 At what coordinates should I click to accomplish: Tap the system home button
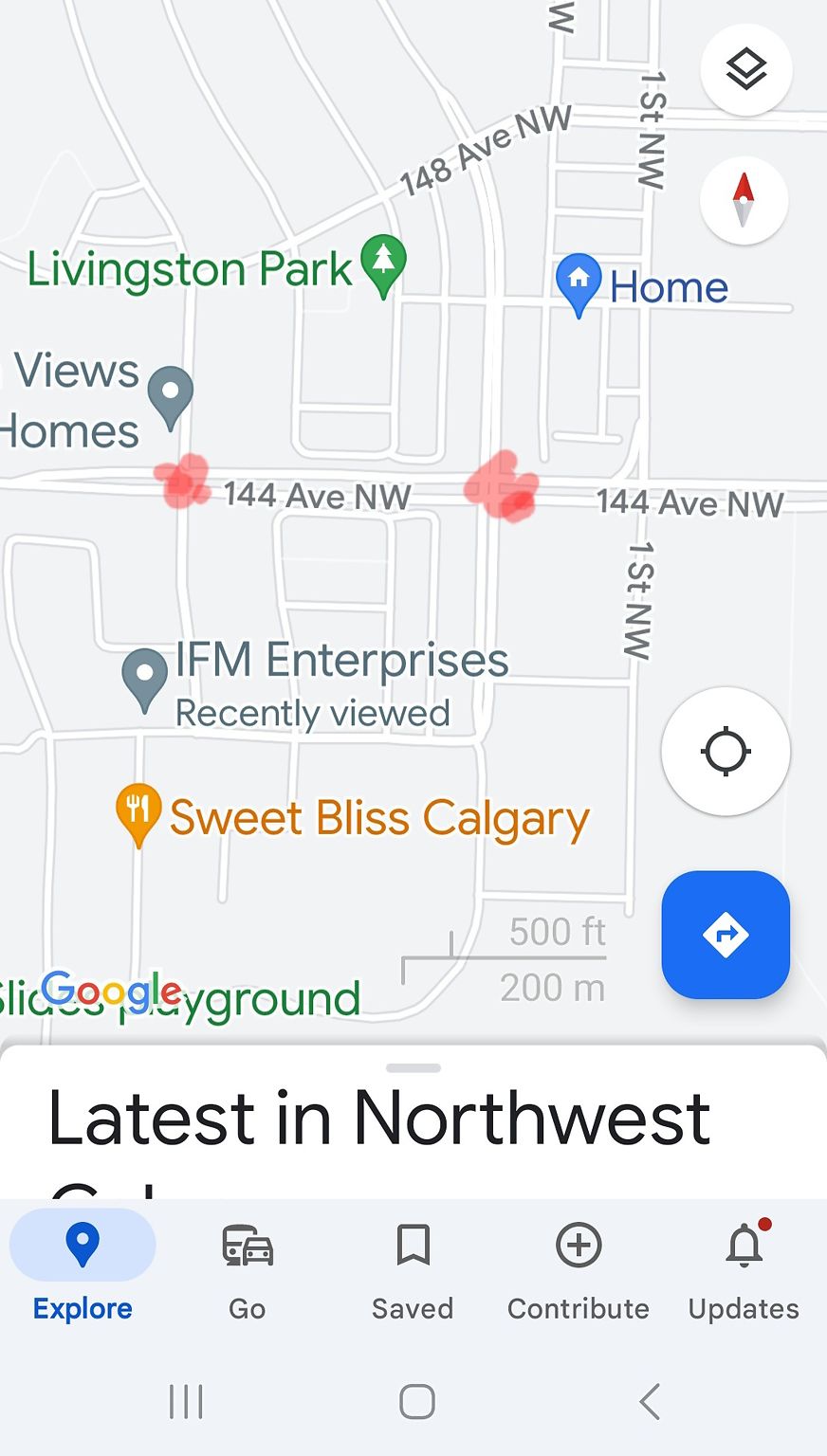click(417, 1401)
